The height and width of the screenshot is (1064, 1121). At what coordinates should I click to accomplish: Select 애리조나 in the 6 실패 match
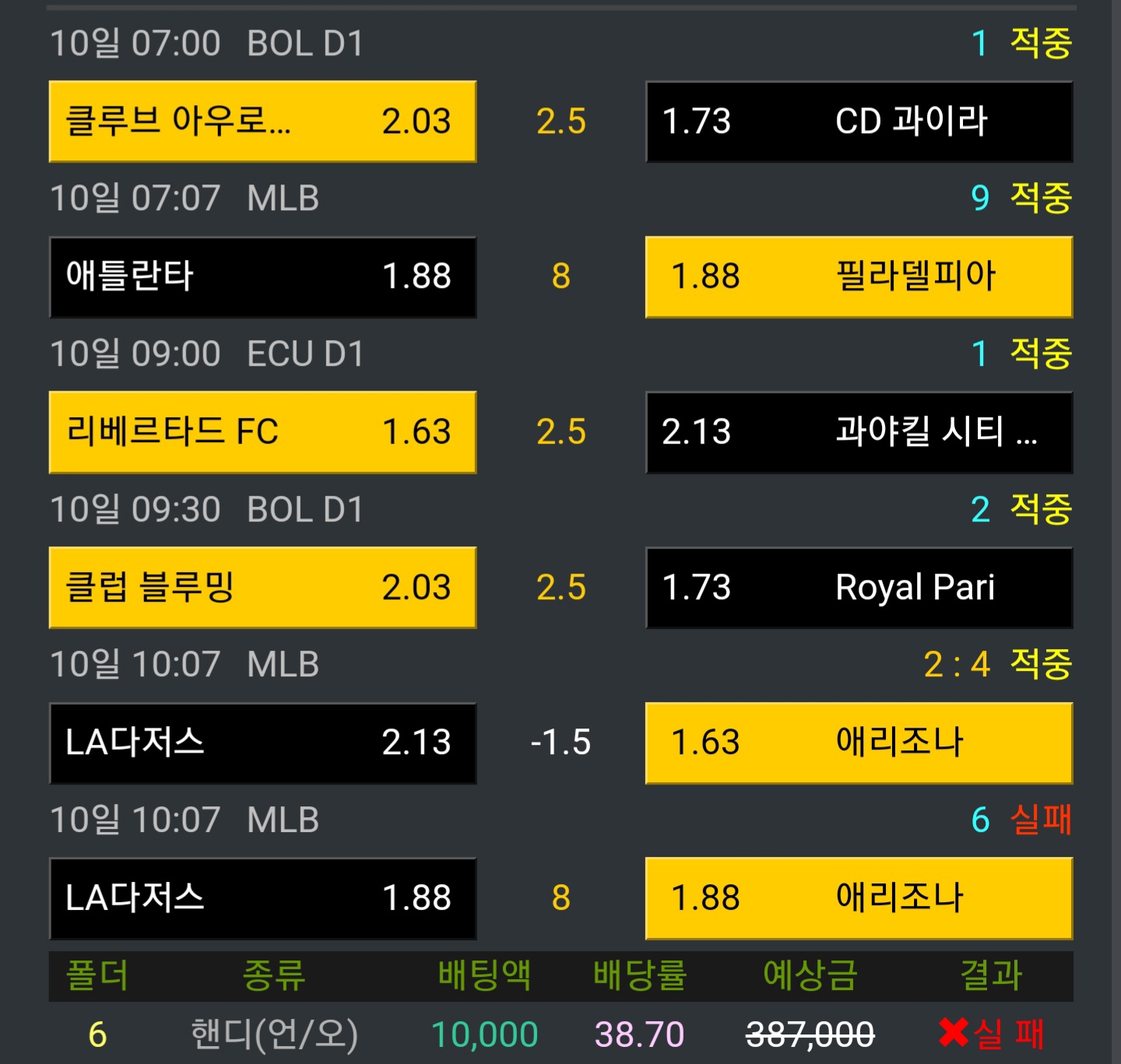coord(859,899)
